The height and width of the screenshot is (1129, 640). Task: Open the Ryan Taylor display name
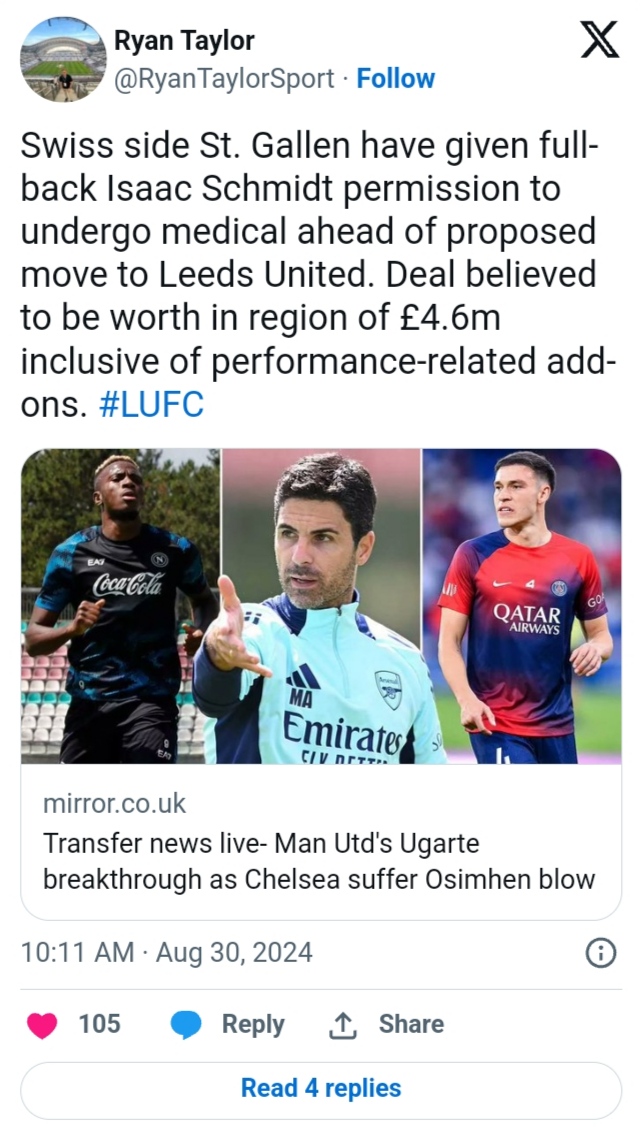coord(184,41)
